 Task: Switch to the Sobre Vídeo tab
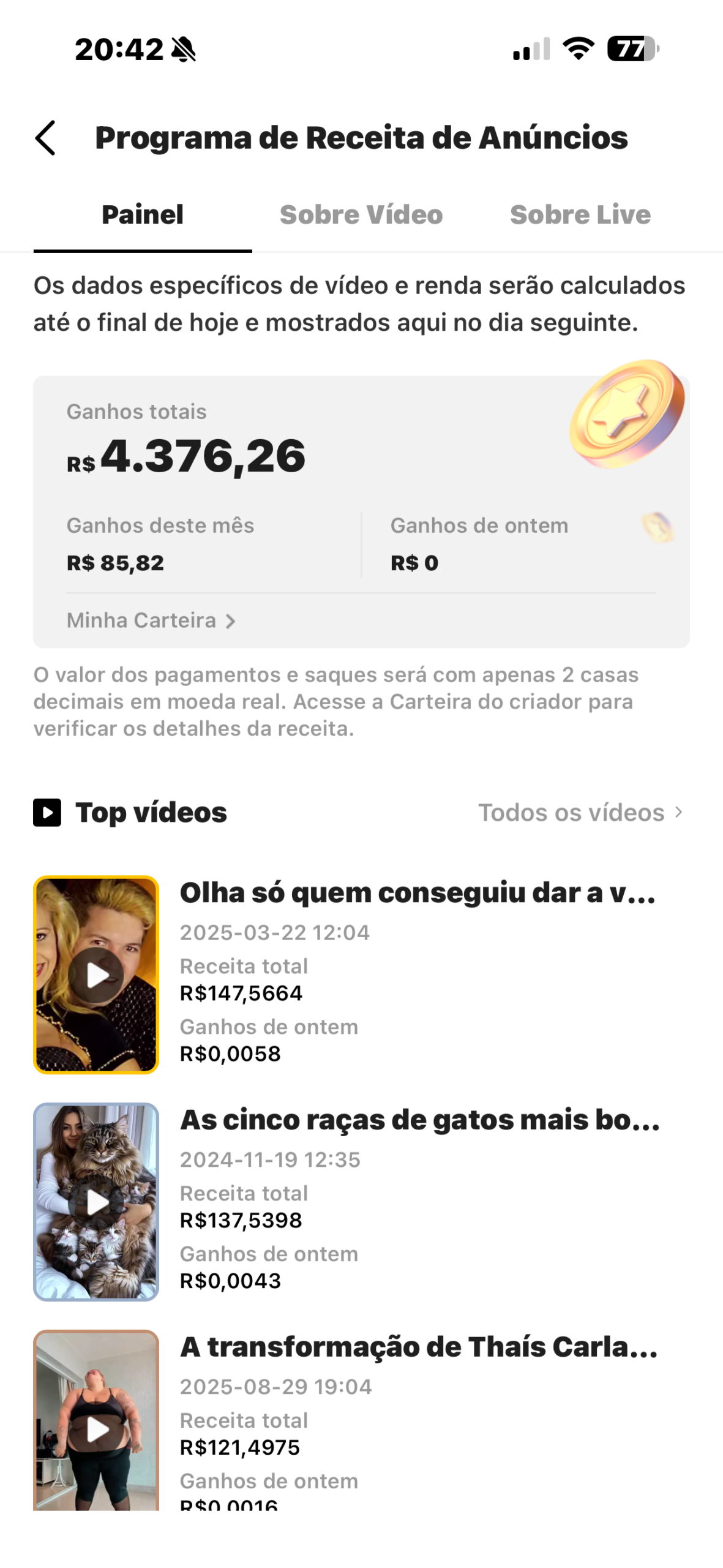click(x=361, y=215)
